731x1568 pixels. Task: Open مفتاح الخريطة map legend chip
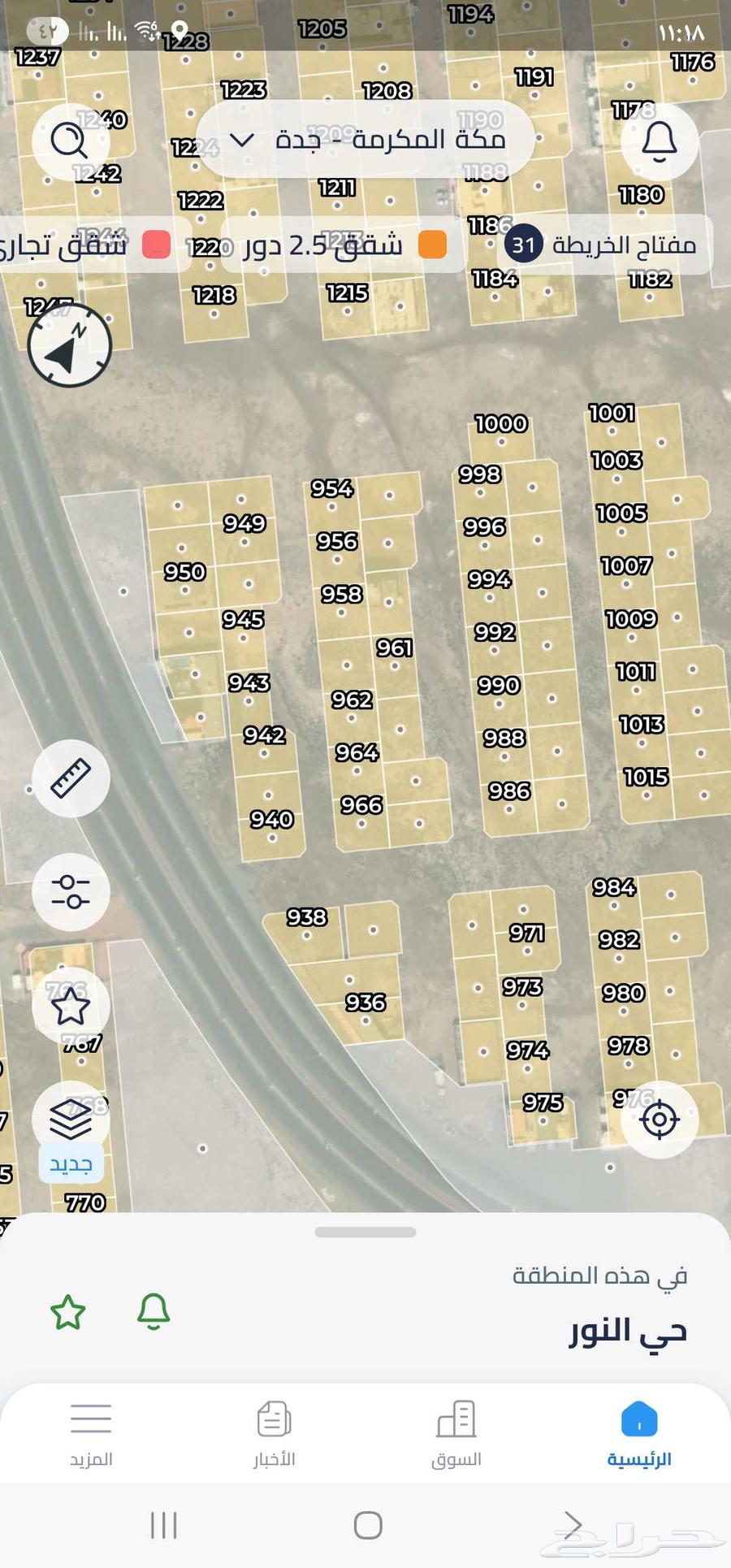click(605, 245)
